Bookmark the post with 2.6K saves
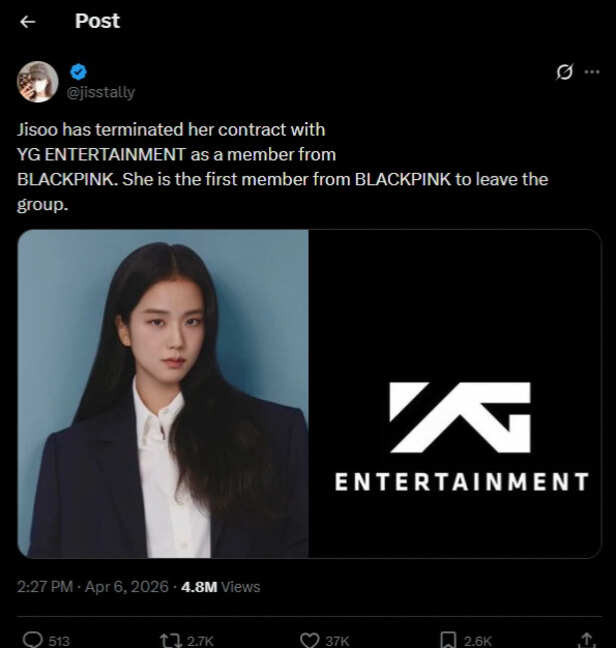Screen dimensions: 616x648 [x=449, y=639]
